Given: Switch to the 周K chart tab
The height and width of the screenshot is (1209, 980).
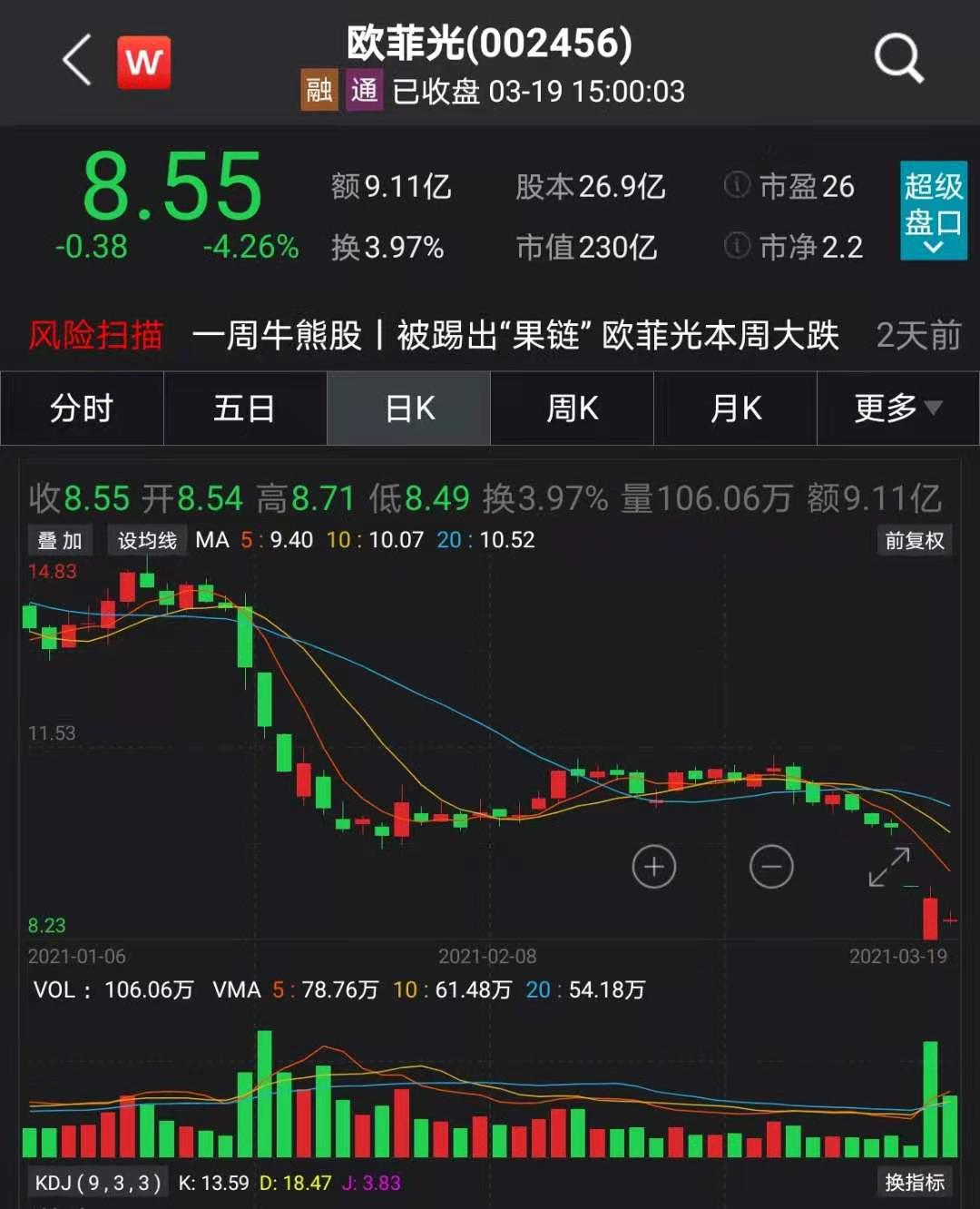Looking at the screenshot, I should [573, 408].
